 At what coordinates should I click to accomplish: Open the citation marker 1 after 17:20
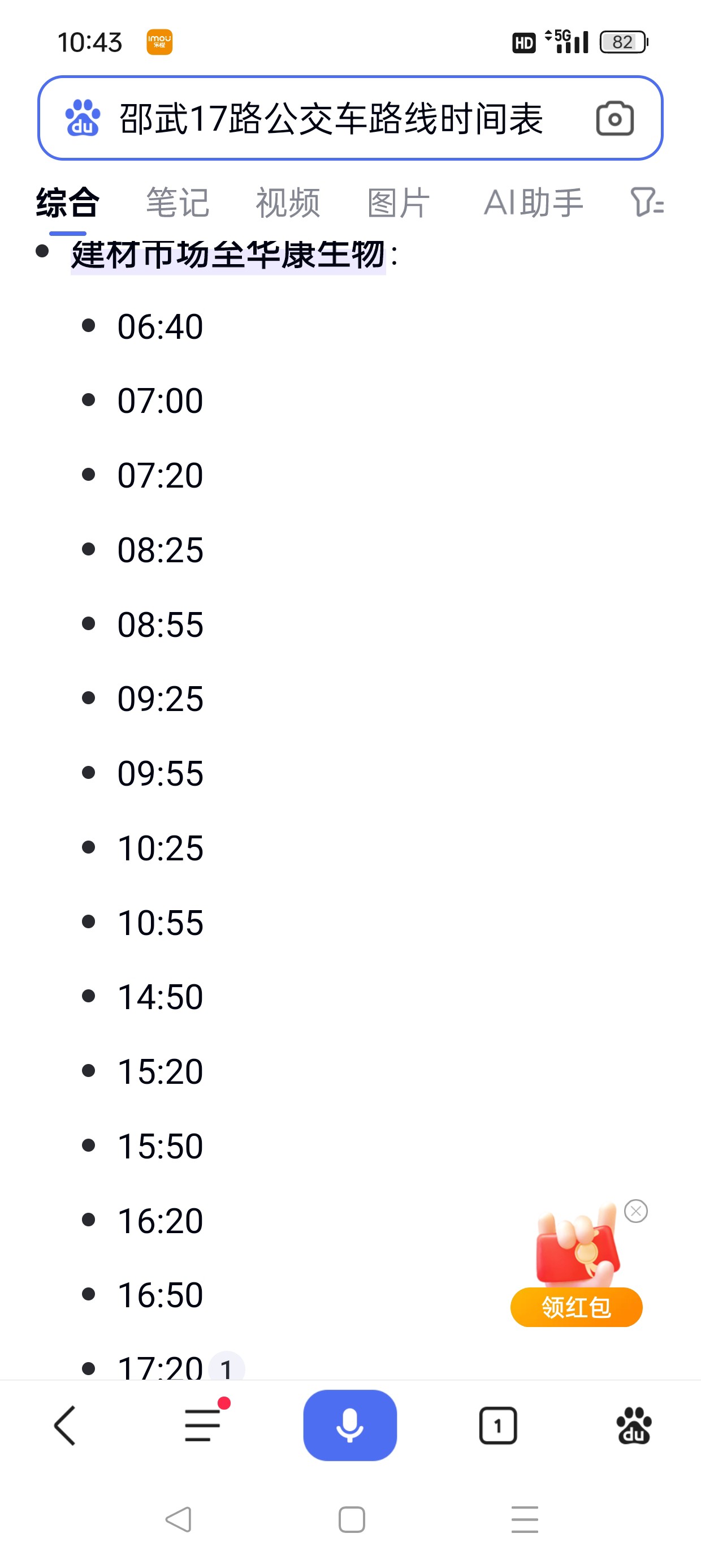[226, 1368]
